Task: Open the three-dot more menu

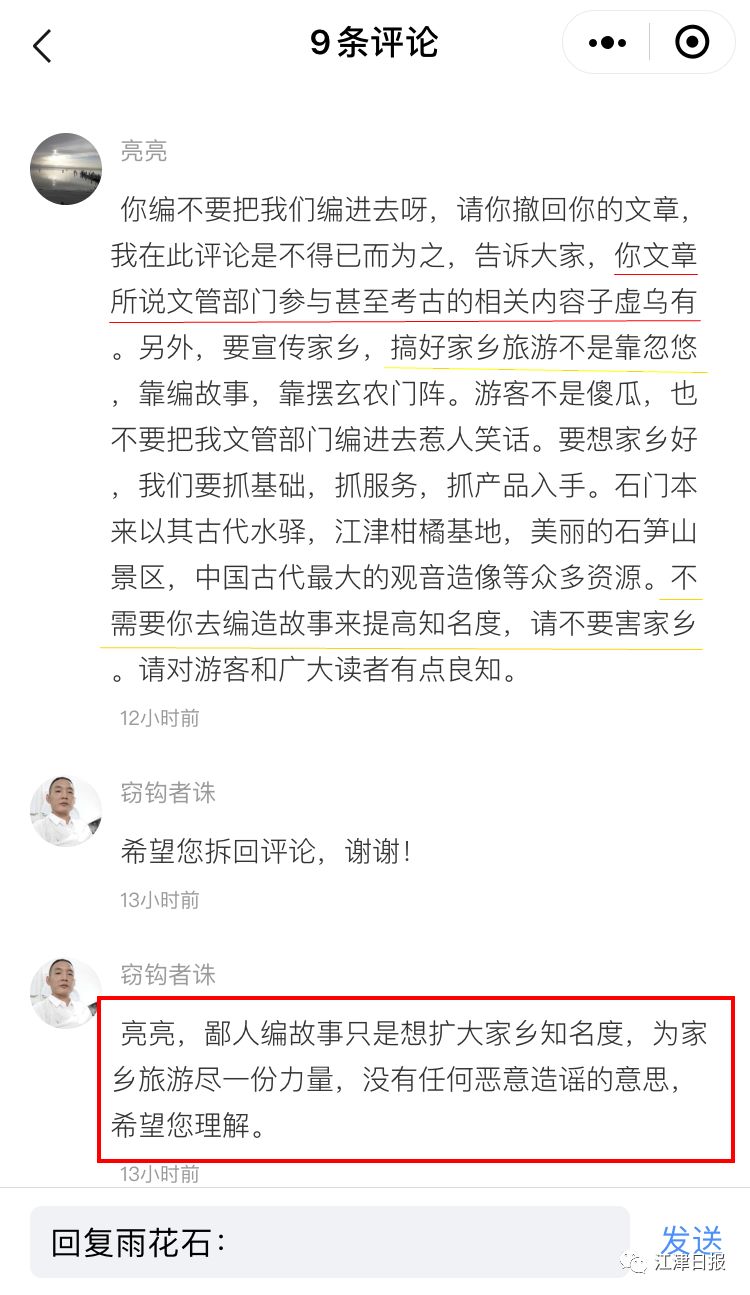Action: click(x=607, y=43)
